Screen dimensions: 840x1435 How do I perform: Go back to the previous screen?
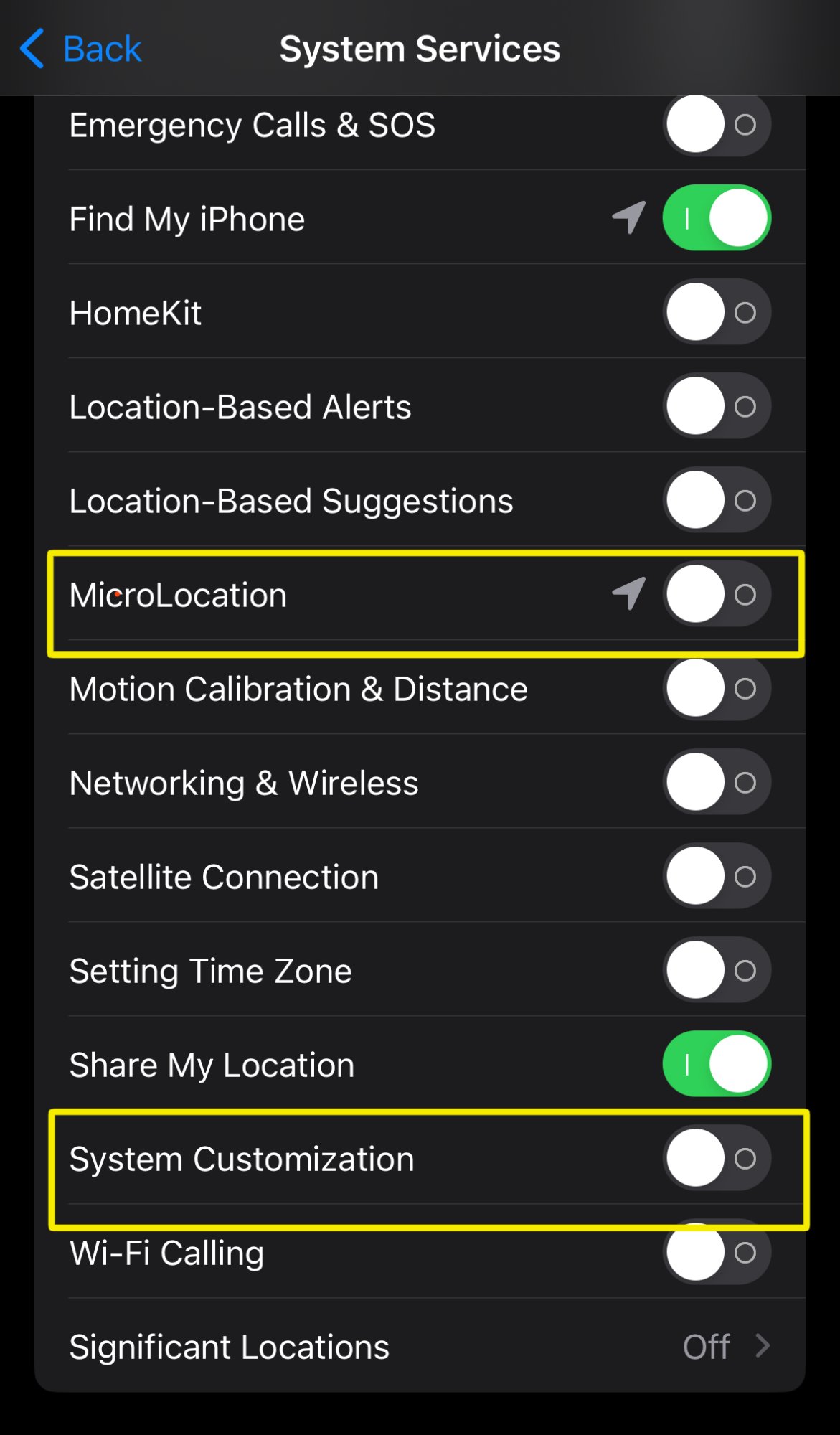coord(80,49)
